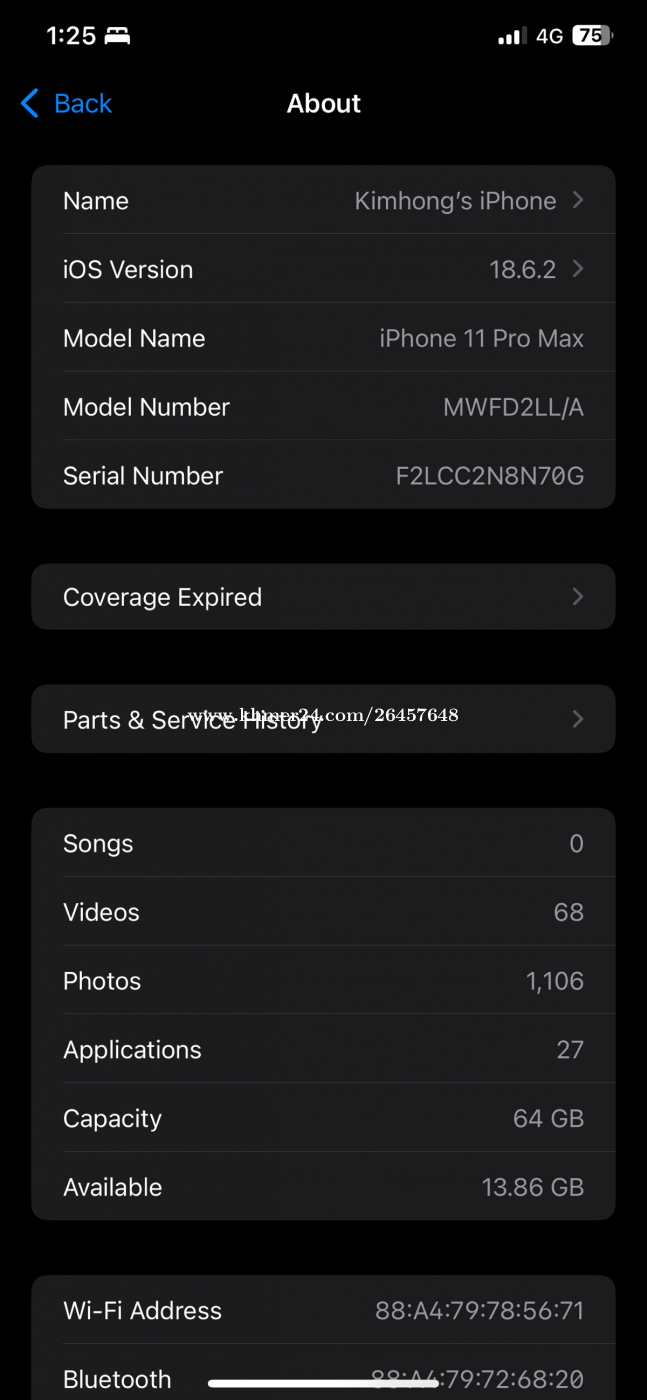Open the iOS Version details
This screenshot has height=1400, width=647.
point(323,270)
